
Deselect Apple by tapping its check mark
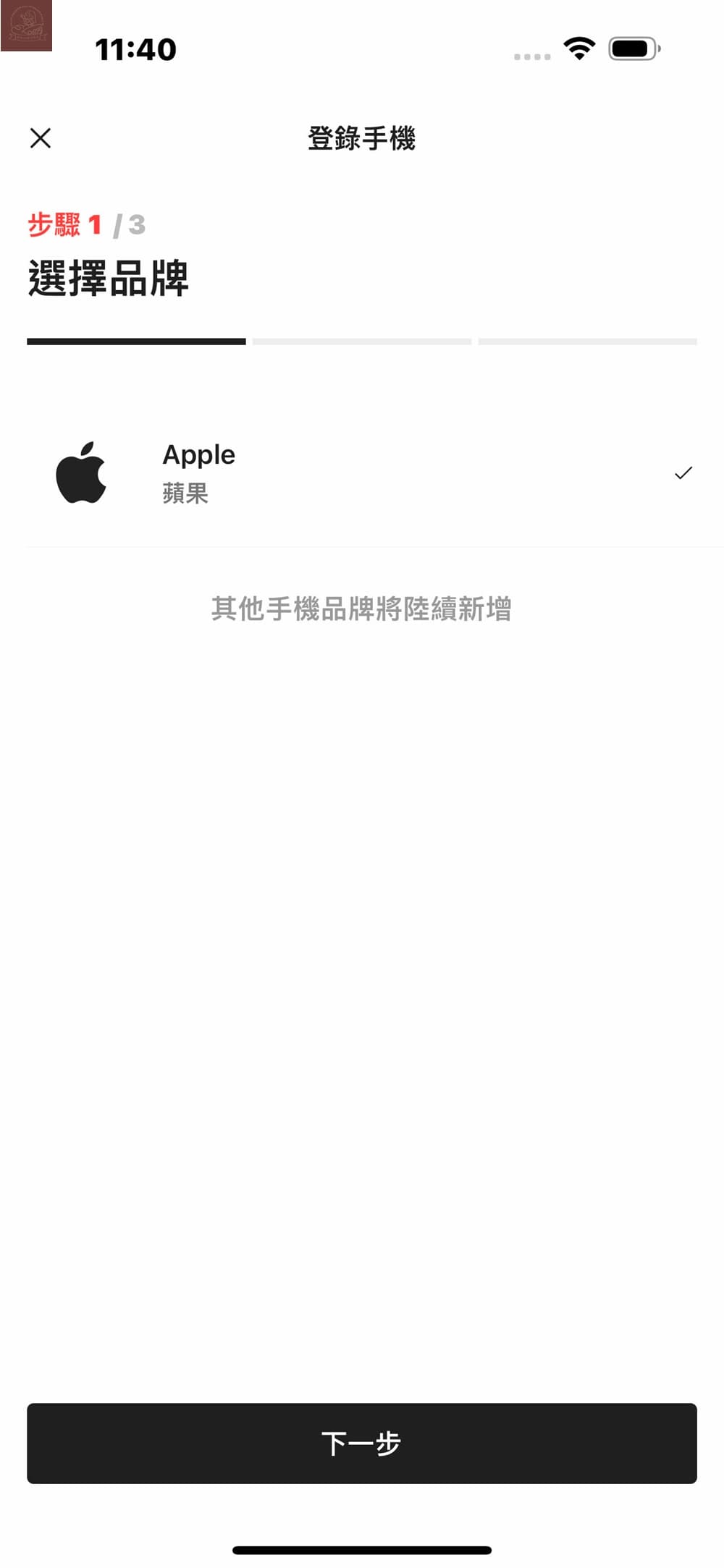(682, 472)
